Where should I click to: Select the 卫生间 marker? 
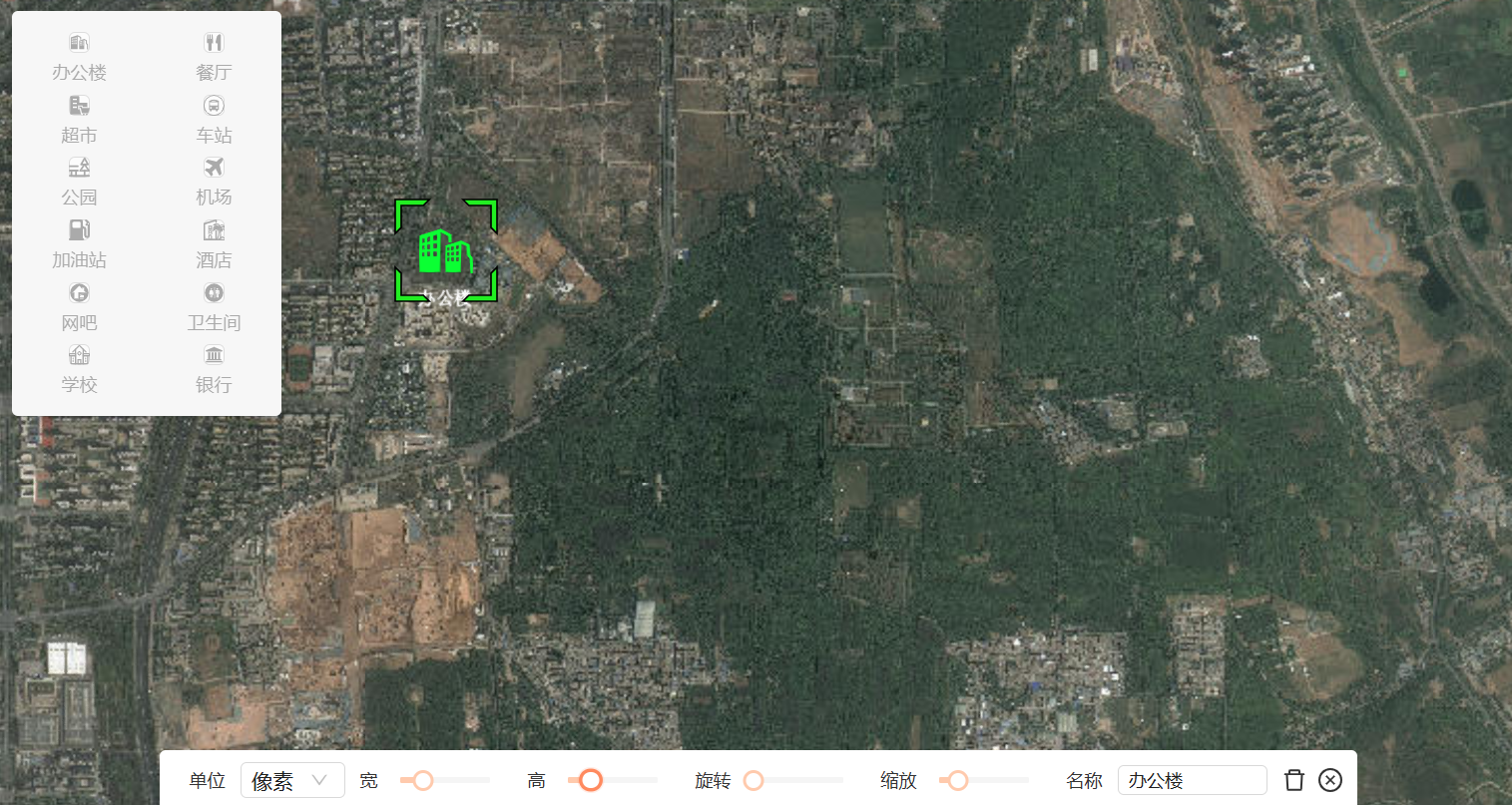[214, 306]
